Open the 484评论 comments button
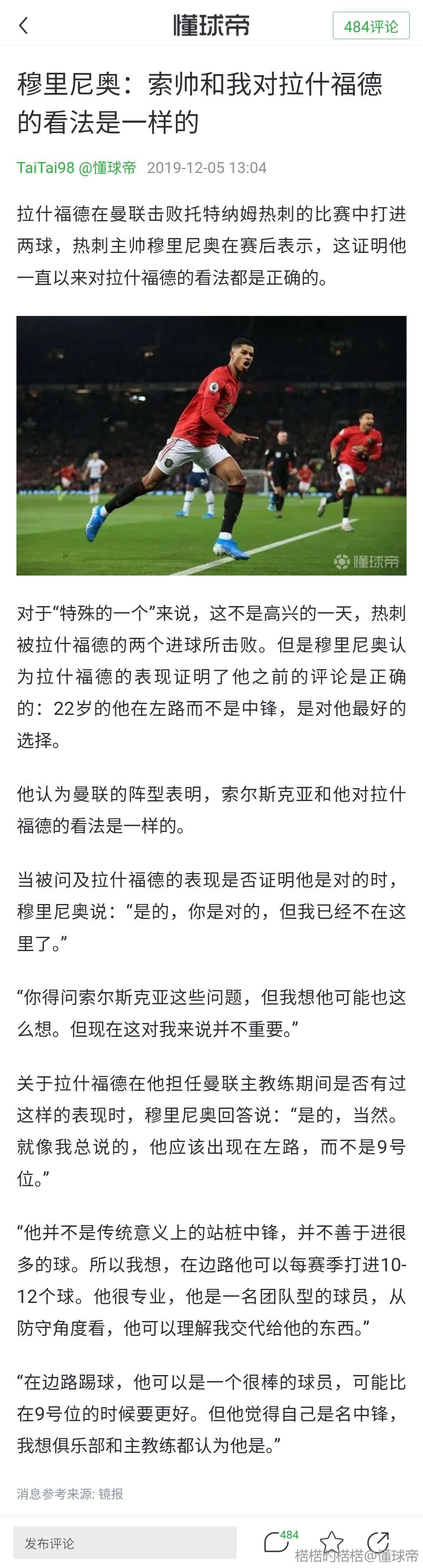The width and height of the screenshot is (423, 1568). (x=371, y=26)
